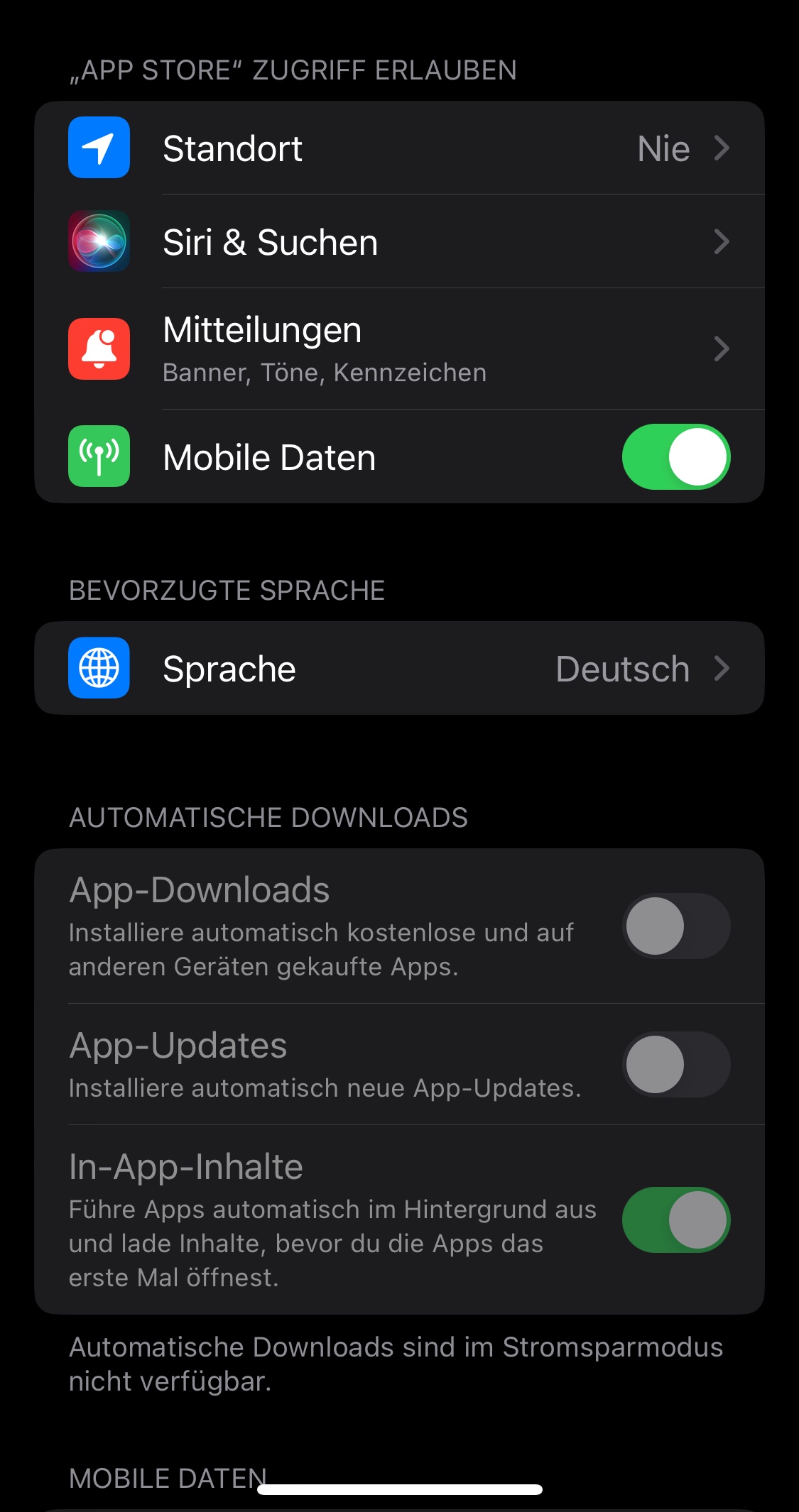
Task: Open Siri & Suchen settings
Action: point(399,242)
